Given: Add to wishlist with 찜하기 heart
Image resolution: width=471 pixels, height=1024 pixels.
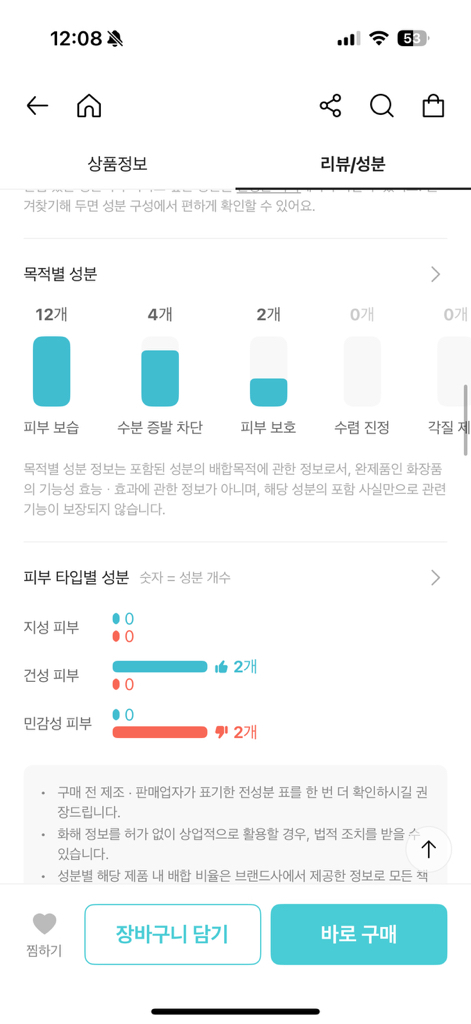Looking at the screenshot, I should pyautogui.click(x=44, y=935).
